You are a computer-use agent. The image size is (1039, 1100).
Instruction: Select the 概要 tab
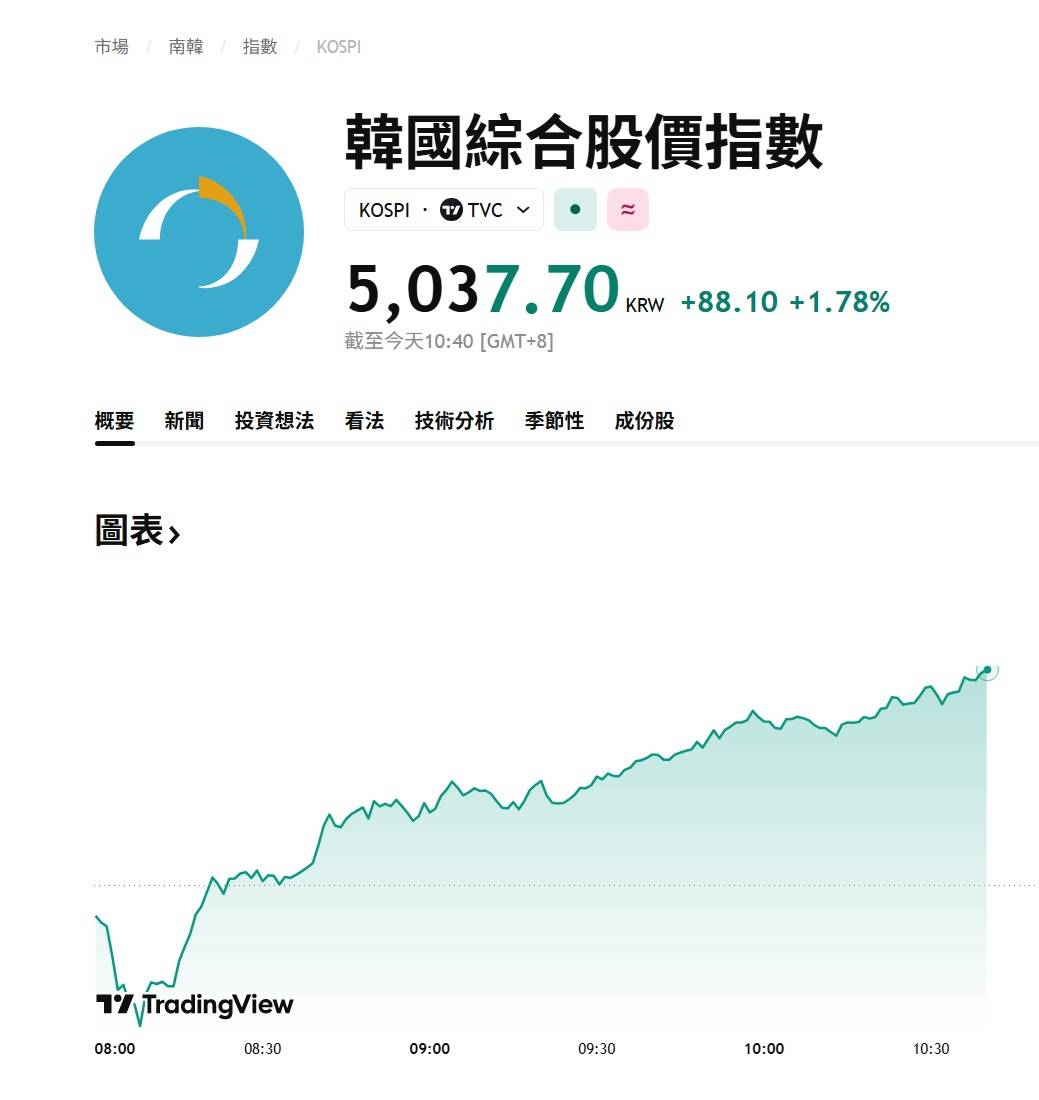114,421
